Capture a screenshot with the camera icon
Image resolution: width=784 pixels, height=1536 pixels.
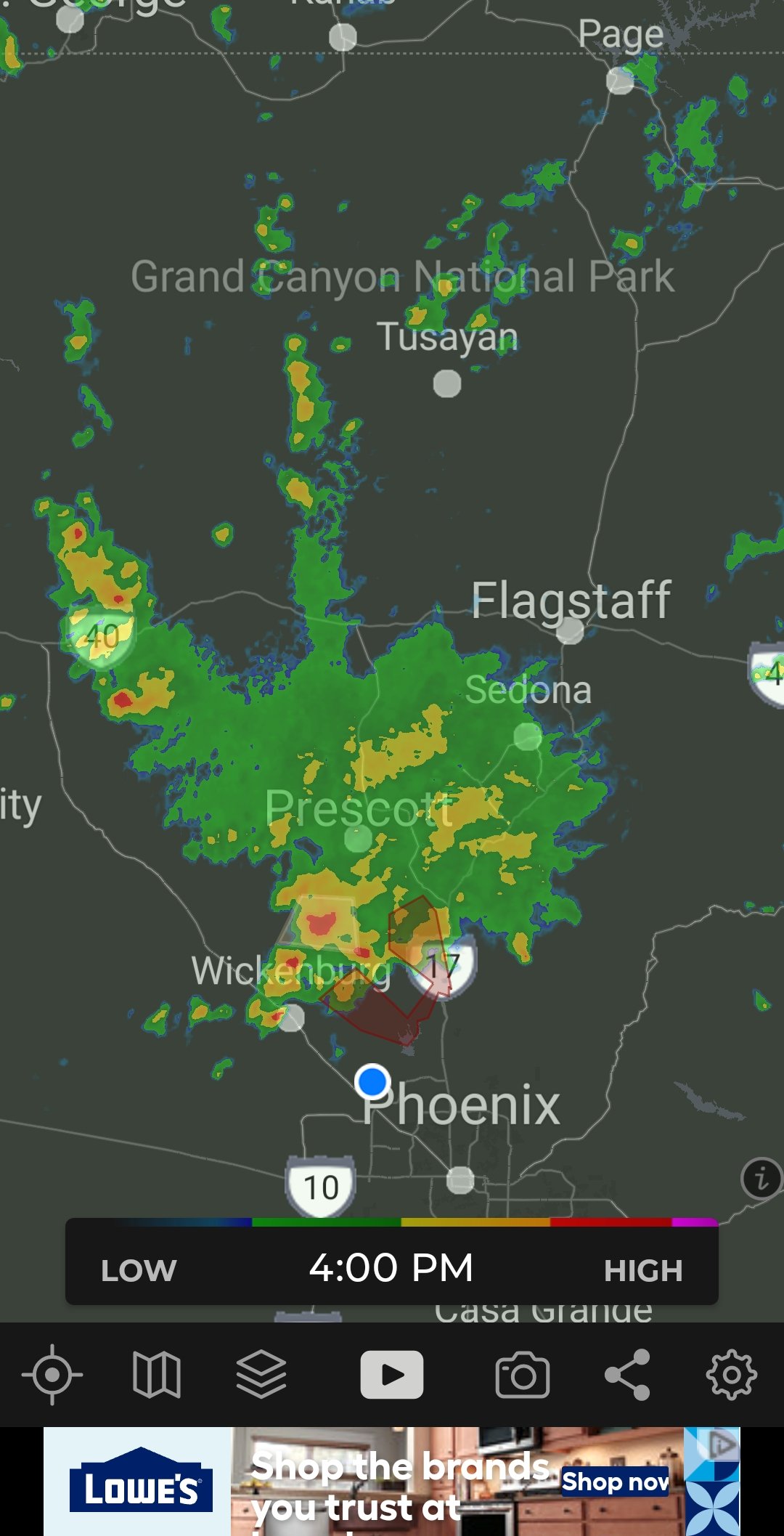click(523, 1375)
